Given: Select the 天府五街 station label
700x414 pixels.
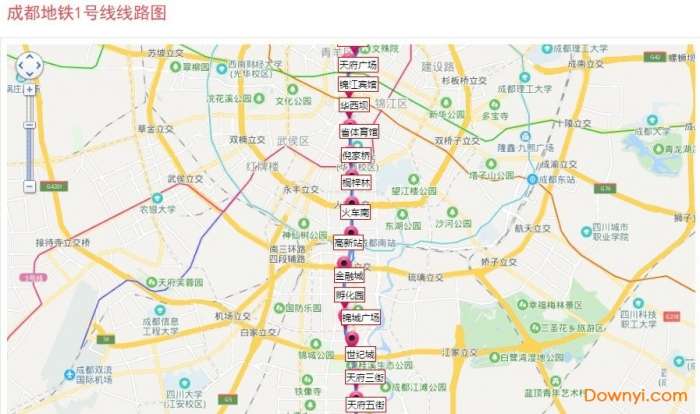Looking at the screenshot, I should pyautogui.click(x=365, y=405).
